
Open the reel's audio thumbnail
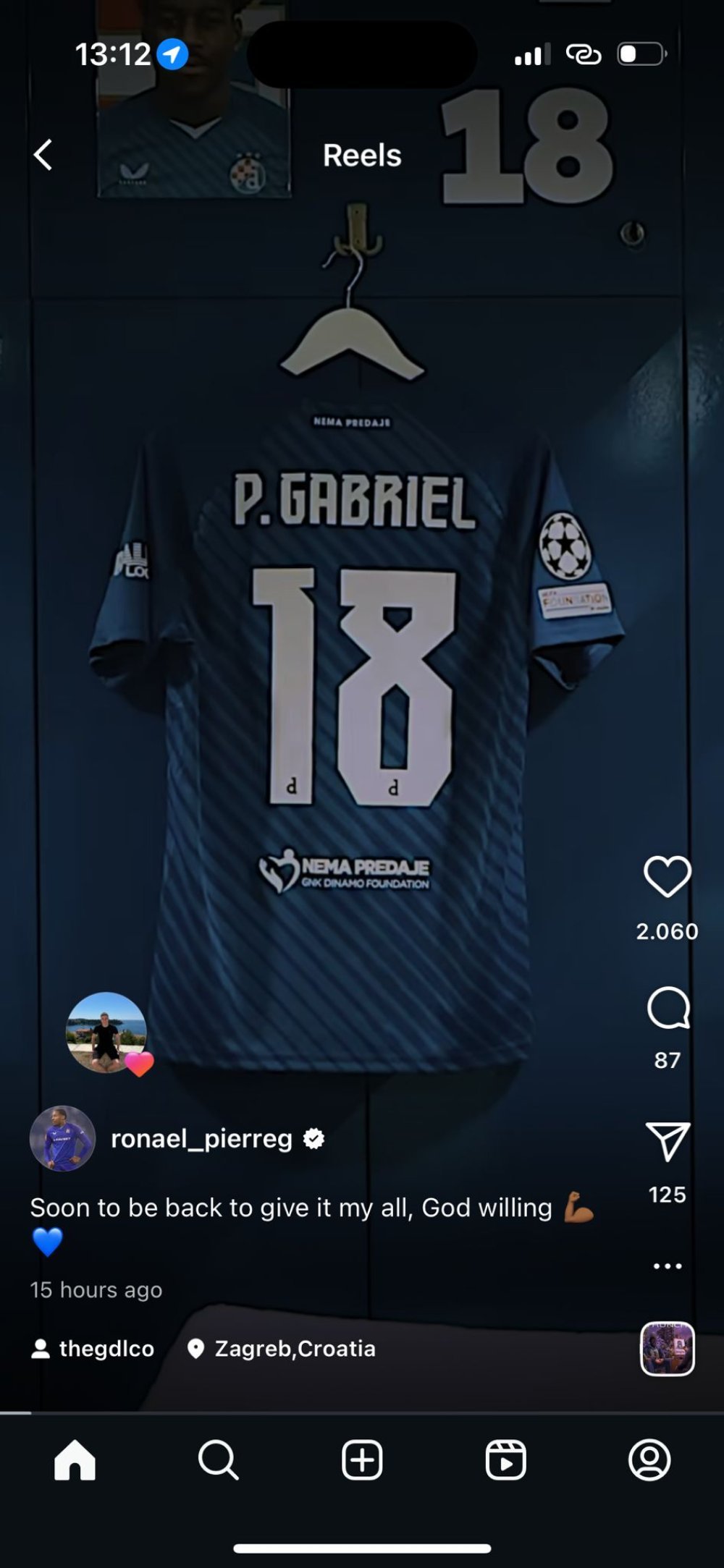point(667,1349)
